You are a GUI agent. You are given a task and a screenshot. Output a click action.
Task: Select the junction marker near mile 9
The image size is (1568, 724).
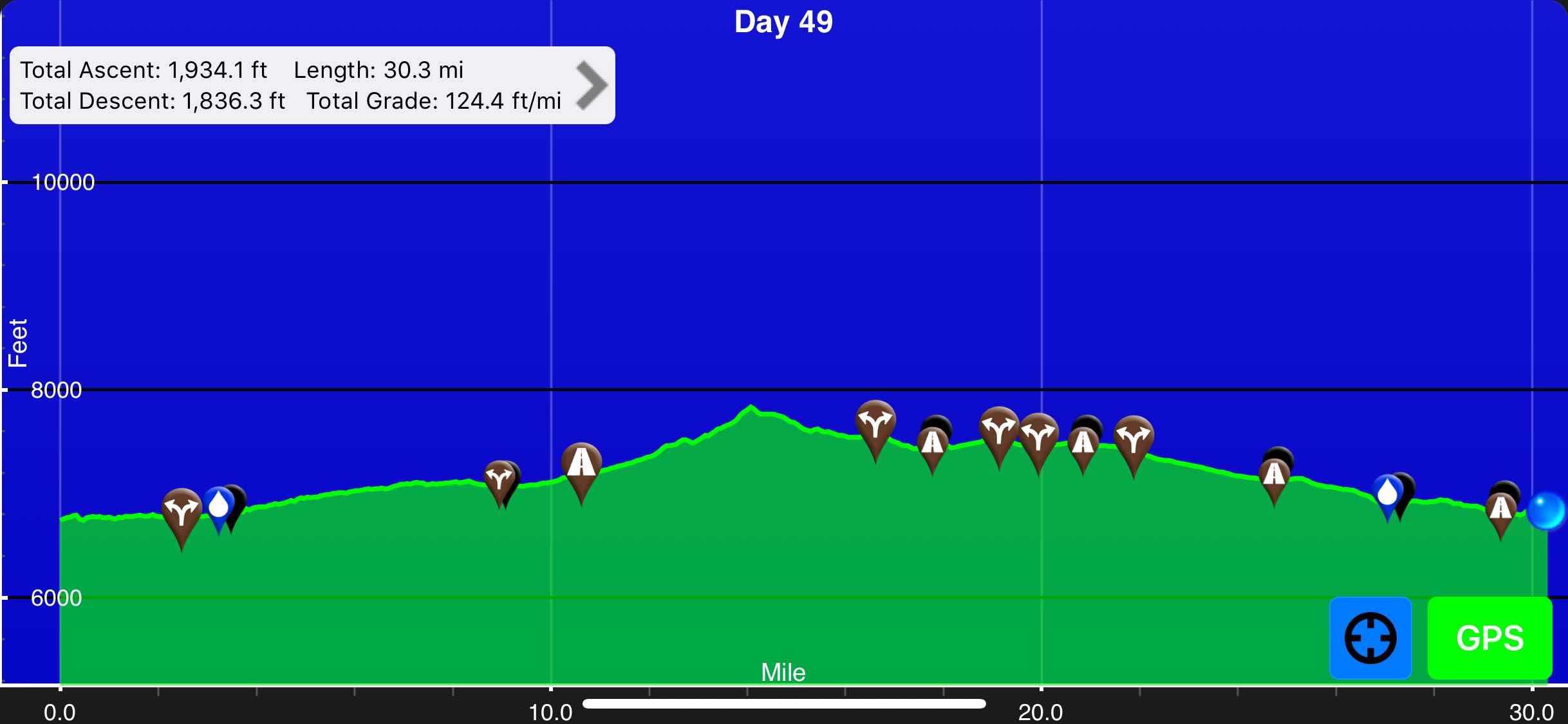click(x=499, y=479)
